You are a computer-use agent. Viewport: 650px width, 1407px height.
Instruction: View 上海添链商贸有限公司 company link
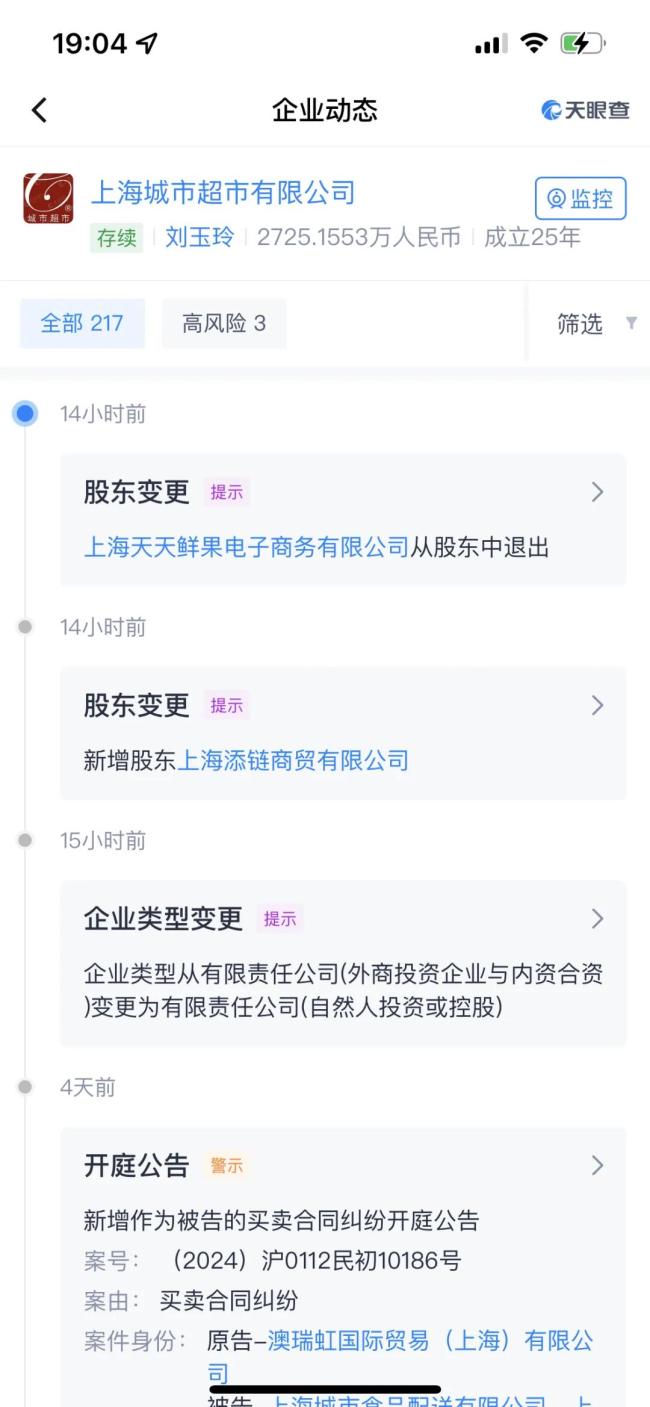tap(293, 761)
